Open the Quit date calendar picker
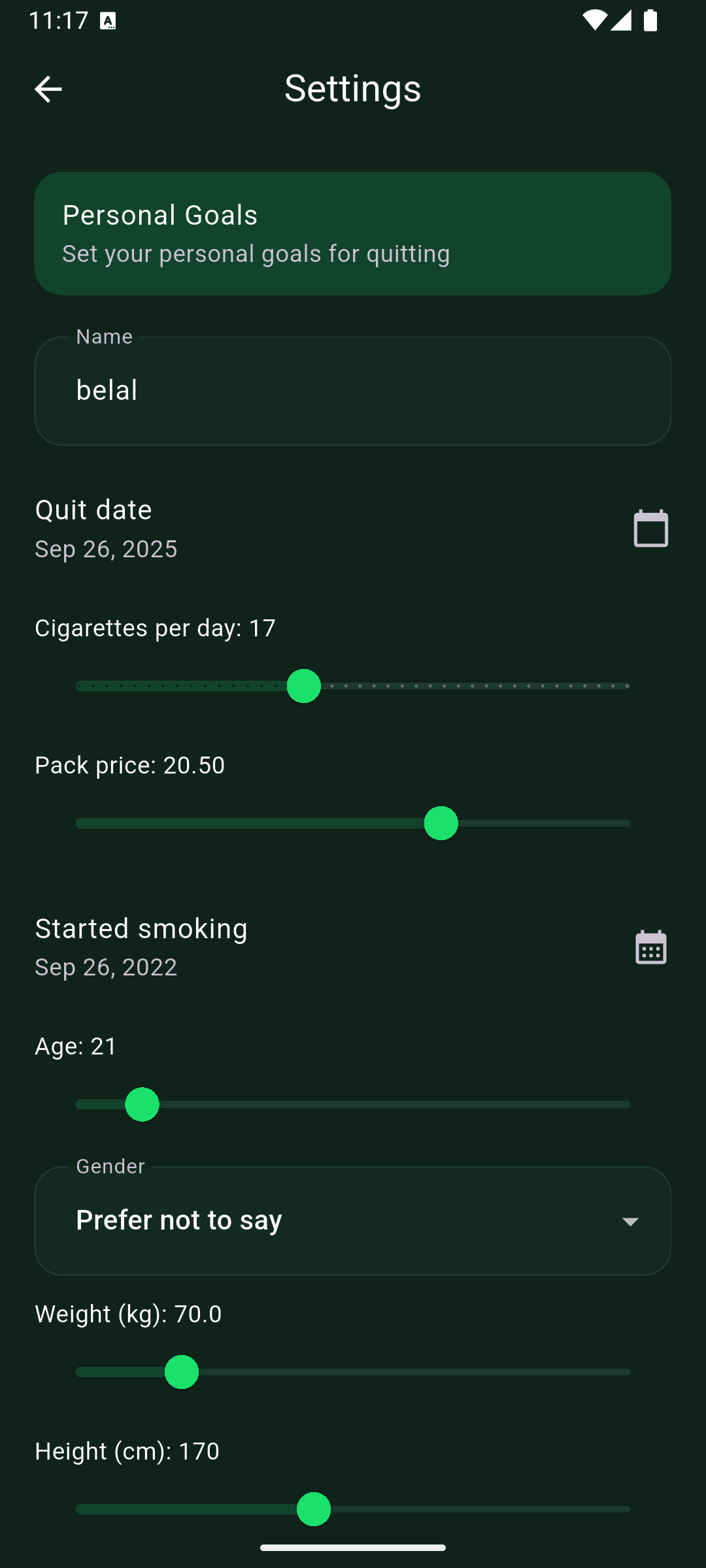706x1568 pixels. (650, 529)
